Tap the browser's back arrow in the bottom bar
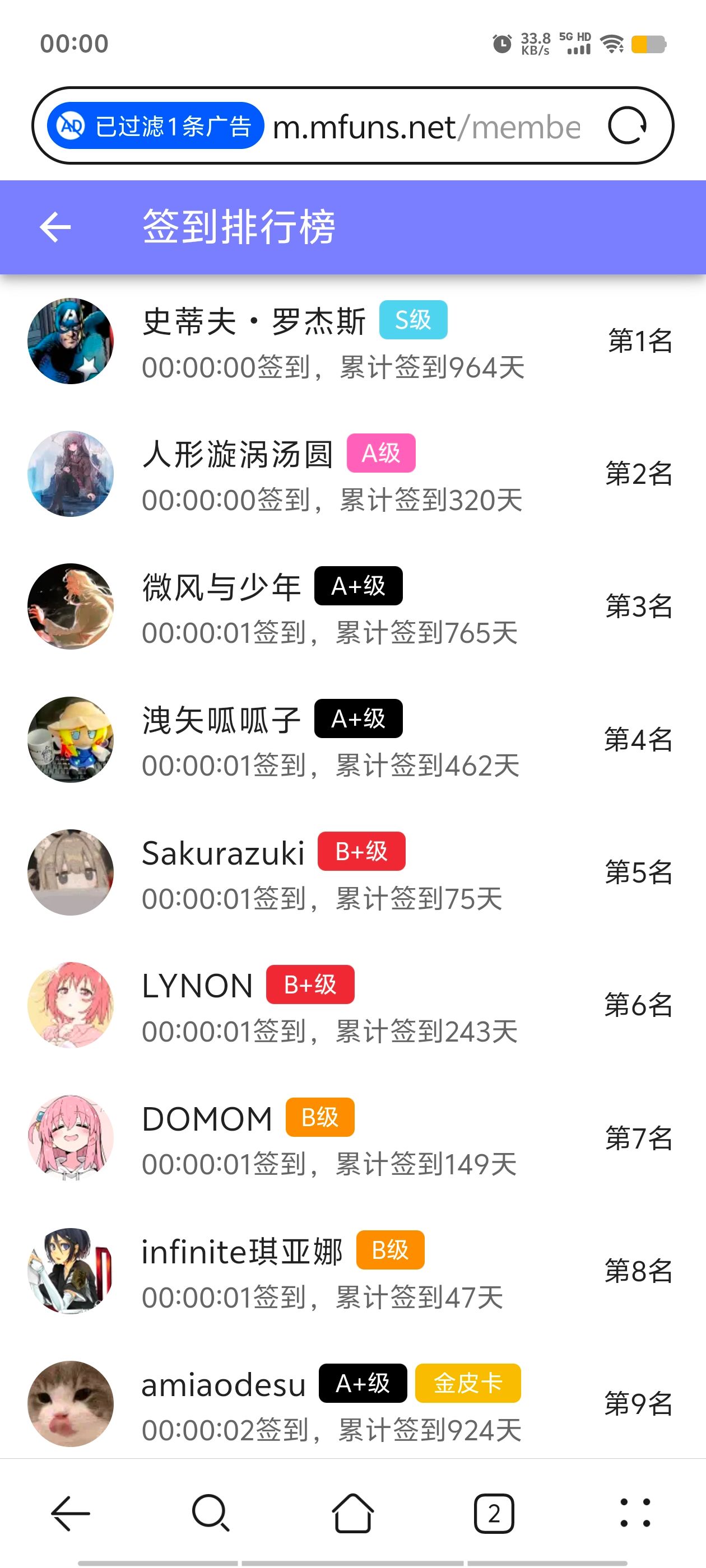This screenshot has height=1568, width=706. coord(71,1513)
